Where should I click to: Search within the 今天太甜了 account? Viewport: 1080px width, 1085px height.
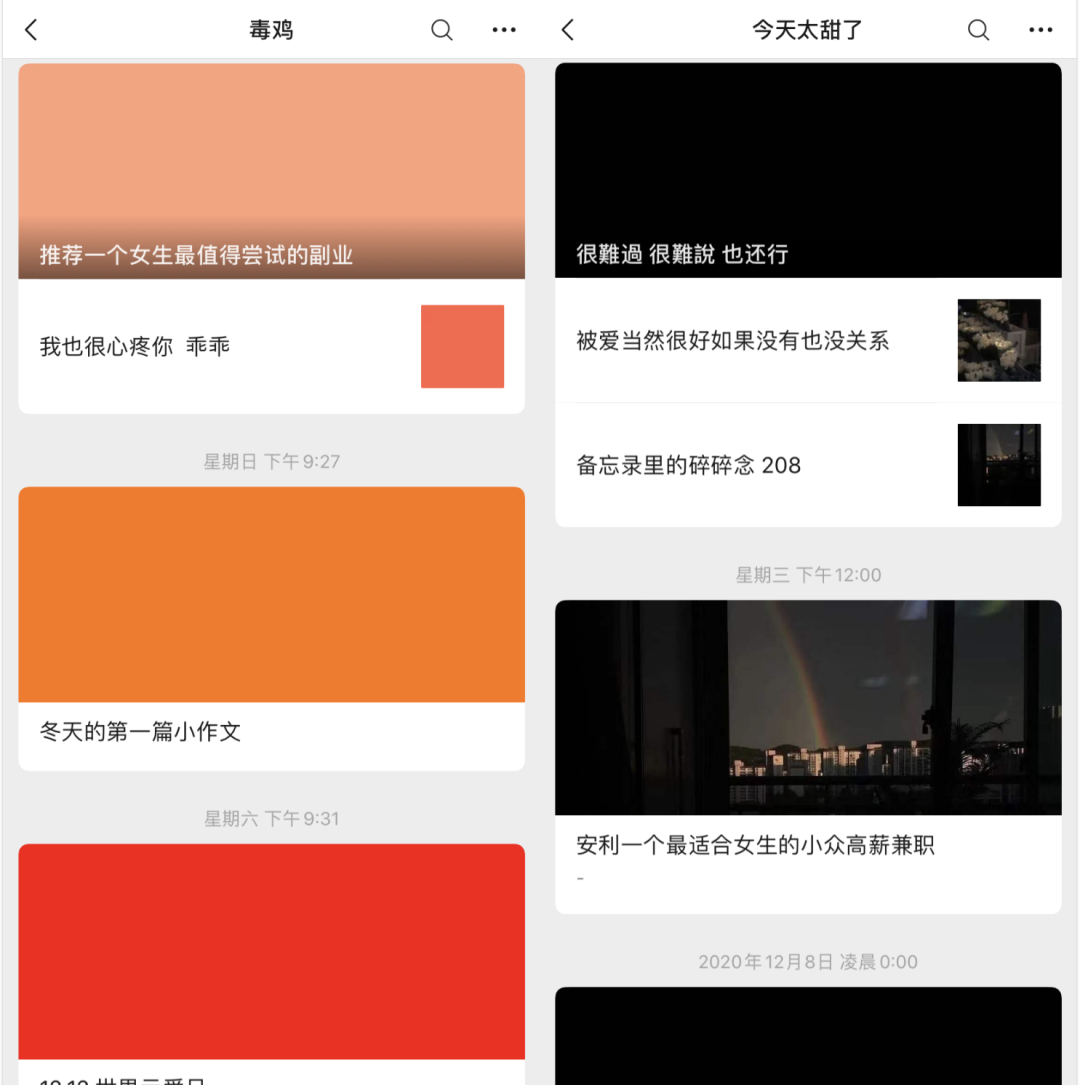pyautogui.click(x=978, y=30)
